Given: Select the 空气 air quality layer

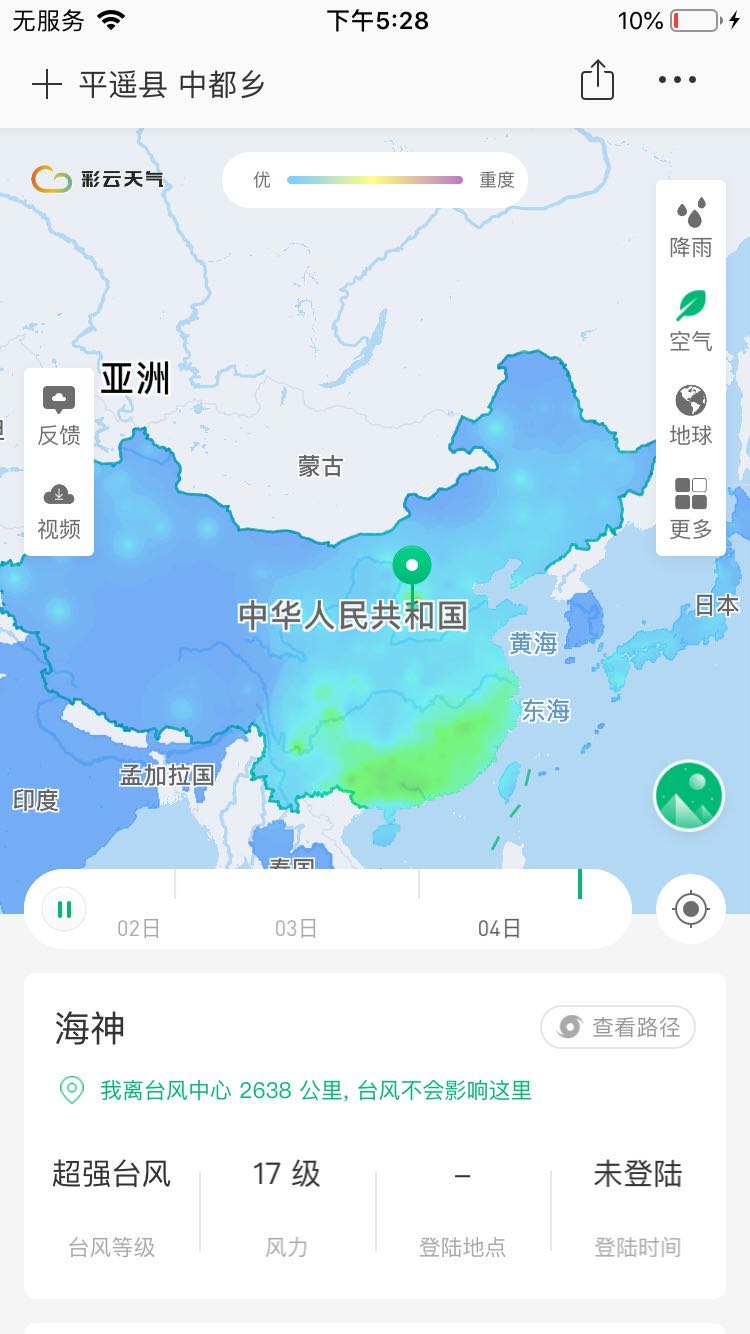Looking at the screenshot, I should (690, 322).
